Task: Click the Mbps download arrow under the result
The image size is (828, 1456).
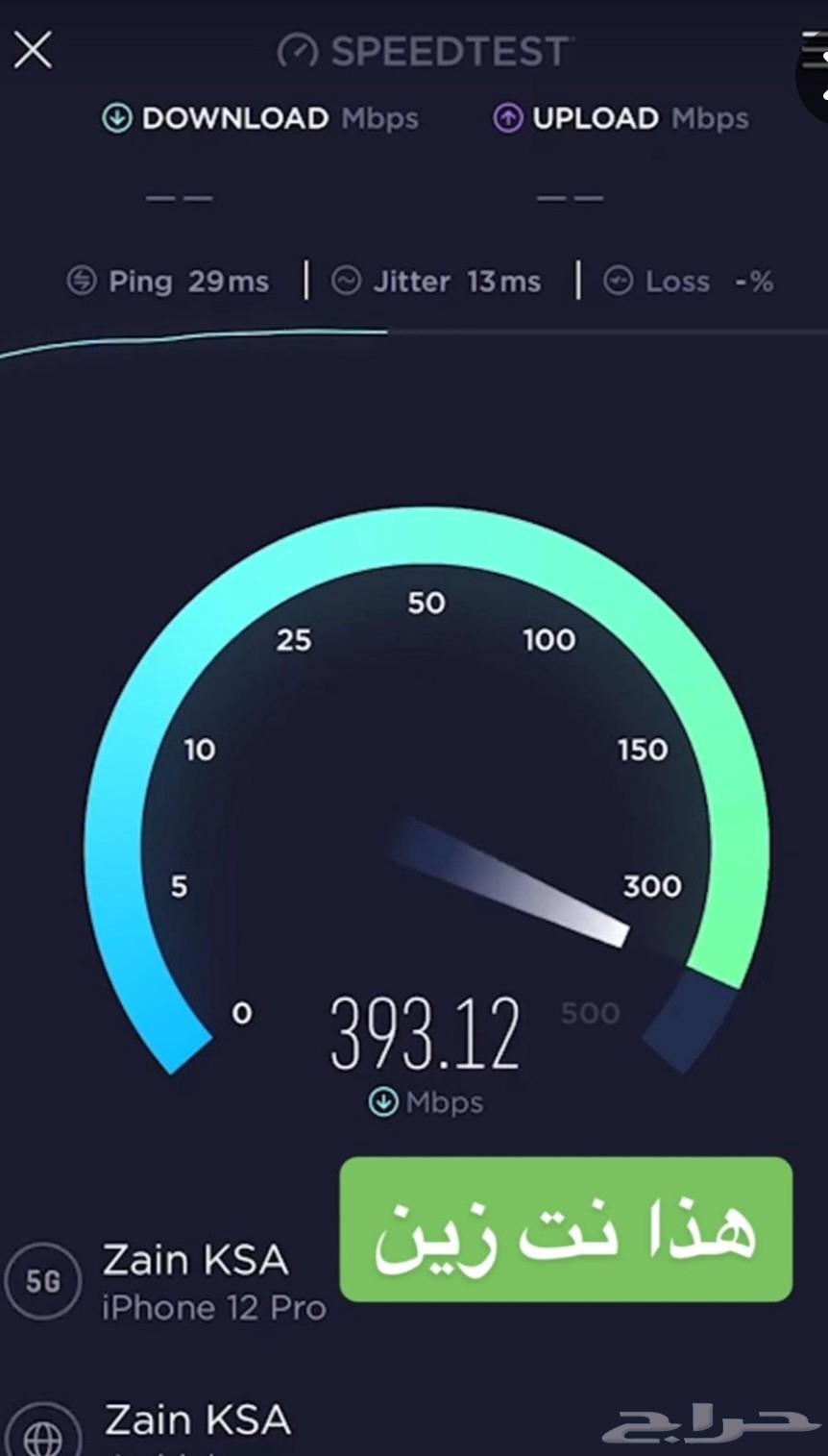Action: [x=382, y=1101]
